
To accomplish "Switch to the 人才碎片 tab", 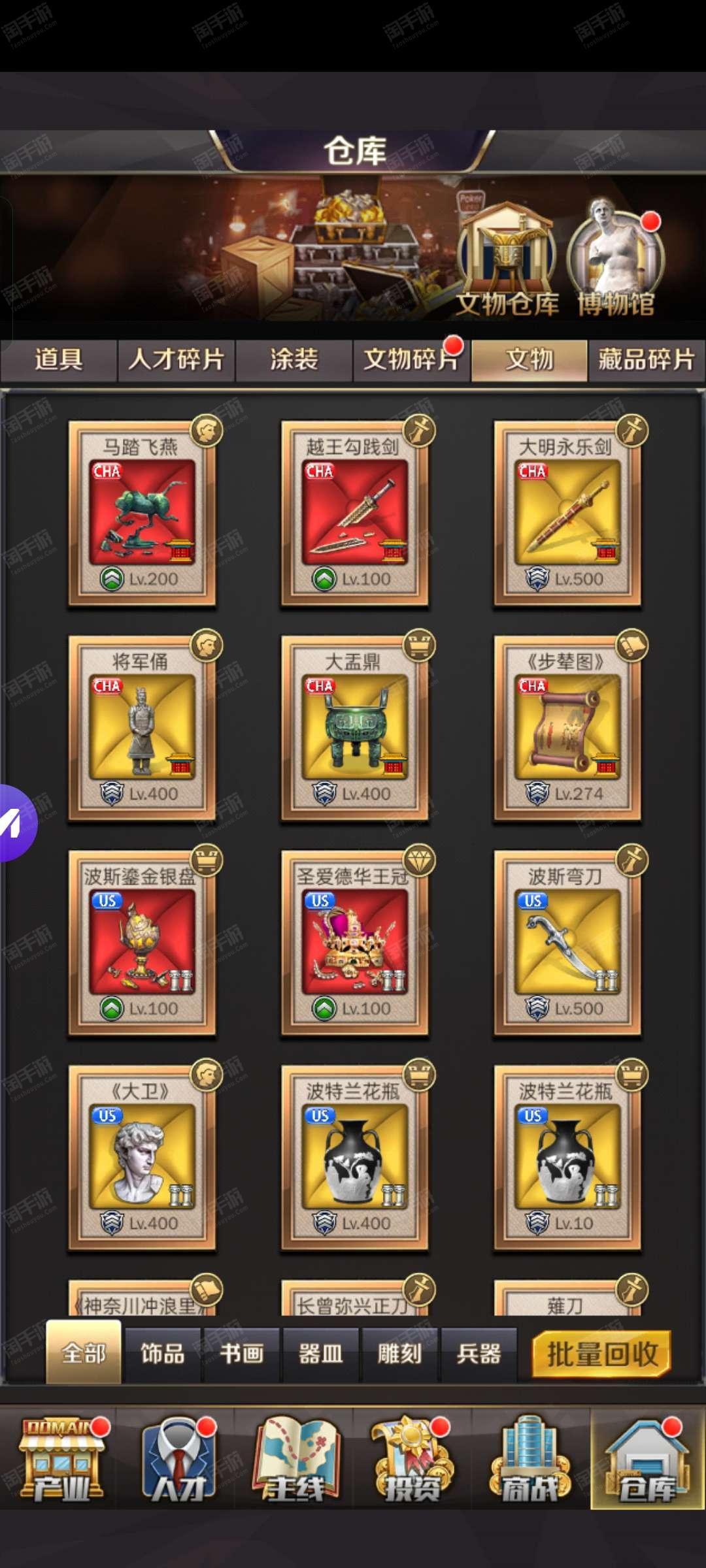I will coord(176,360).
